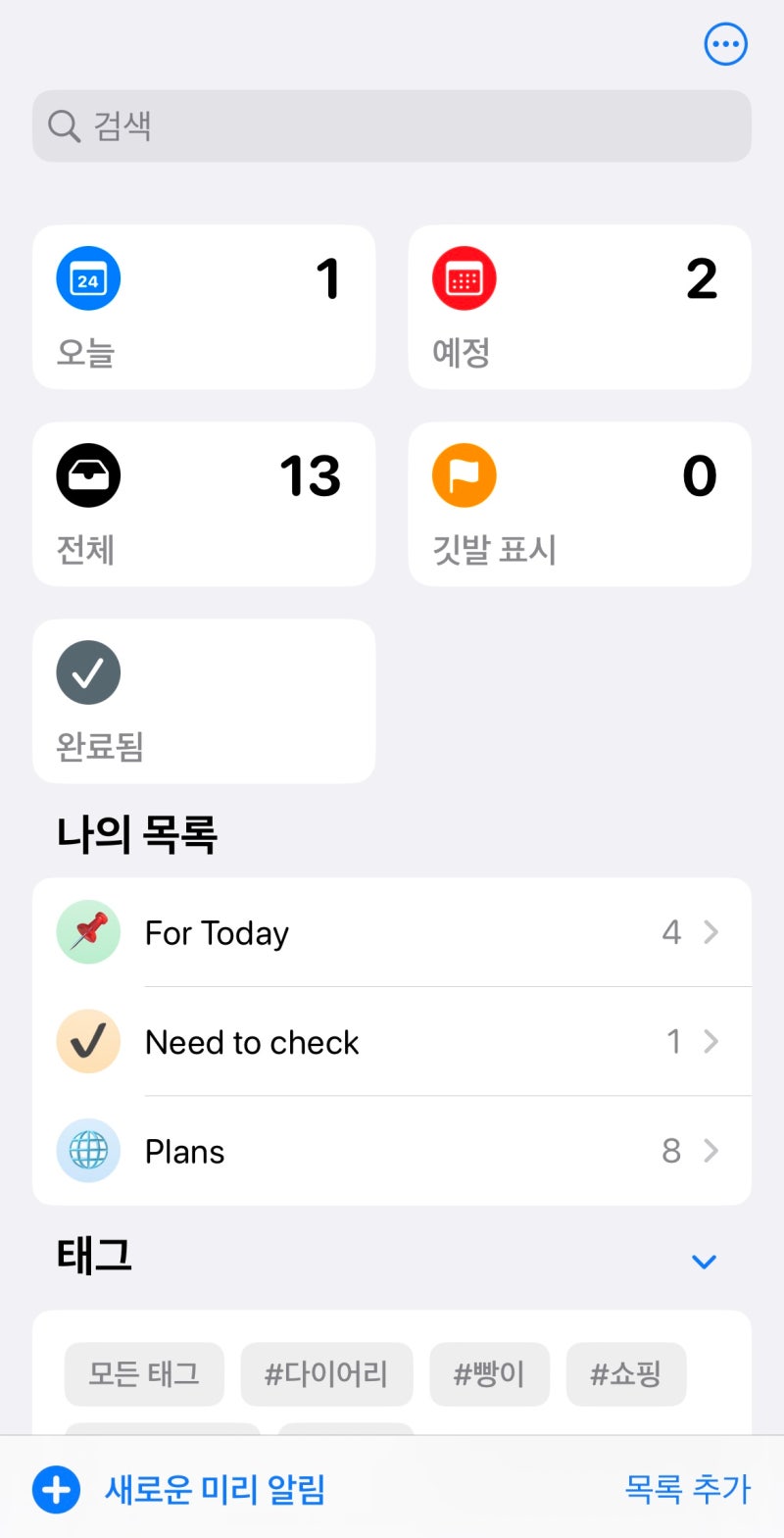
Task: Tap the orange 깃발 표시 flag icon
Action: [464, 474]
